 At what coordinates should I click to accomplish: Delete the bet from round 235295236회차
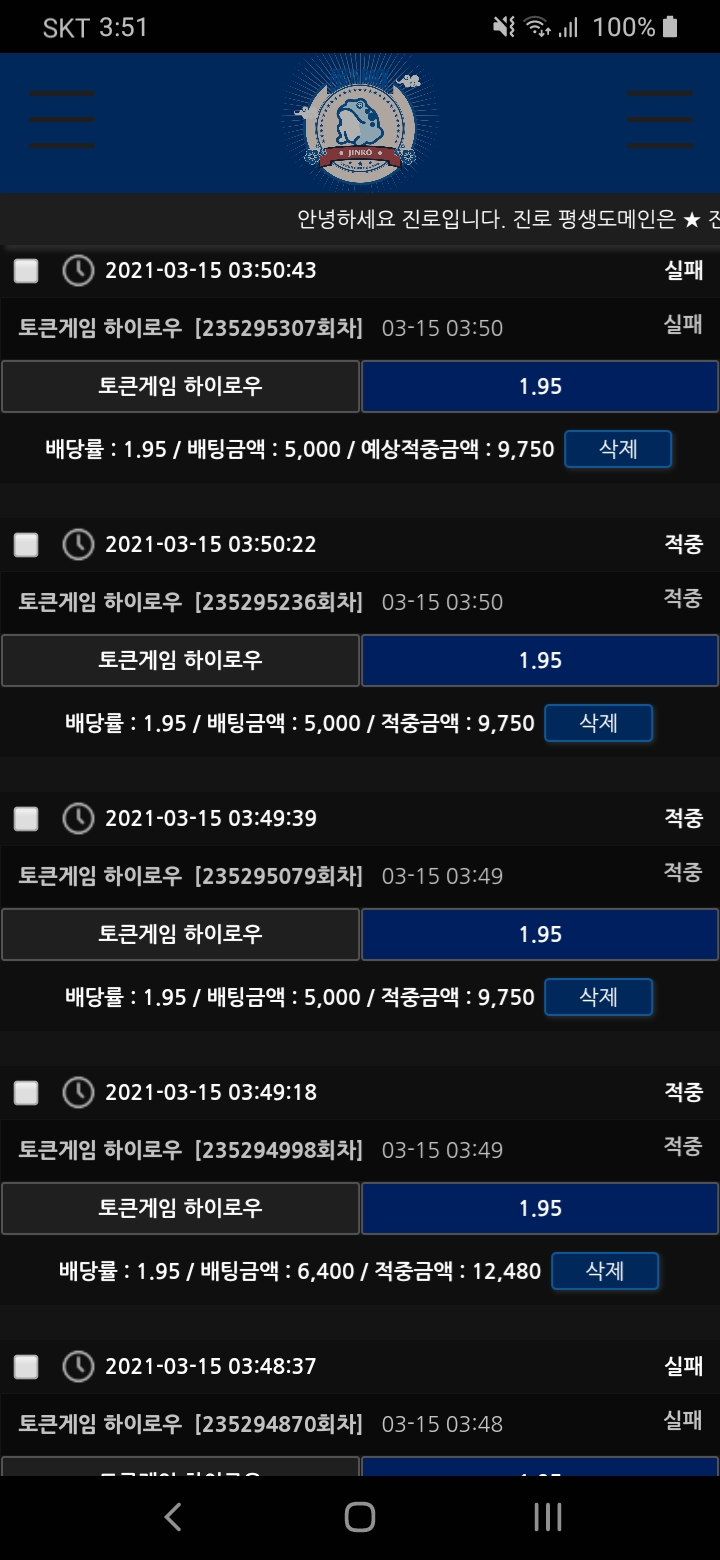[x=598, y=723]
